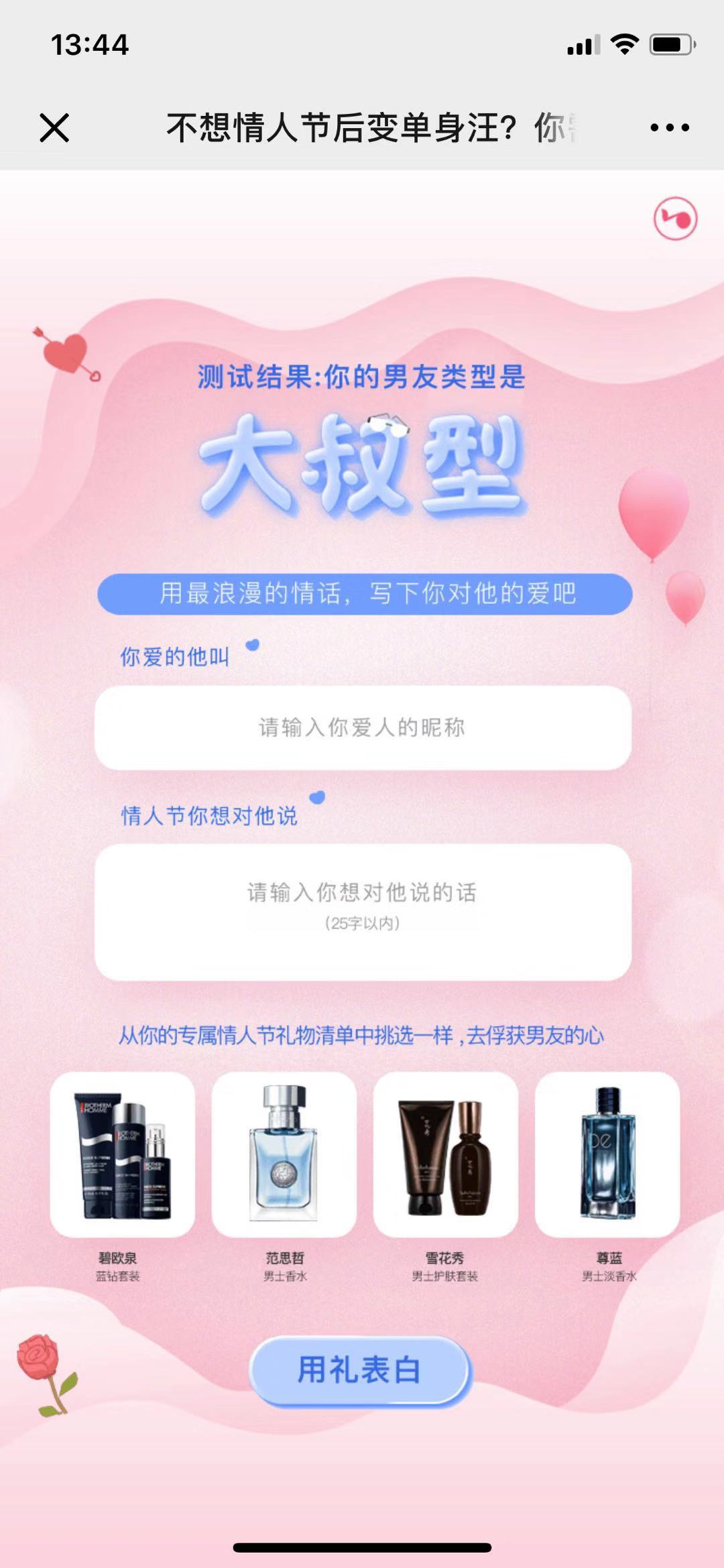Tap the 25-character message text box

pyautogui.click(x=363, y=912)
